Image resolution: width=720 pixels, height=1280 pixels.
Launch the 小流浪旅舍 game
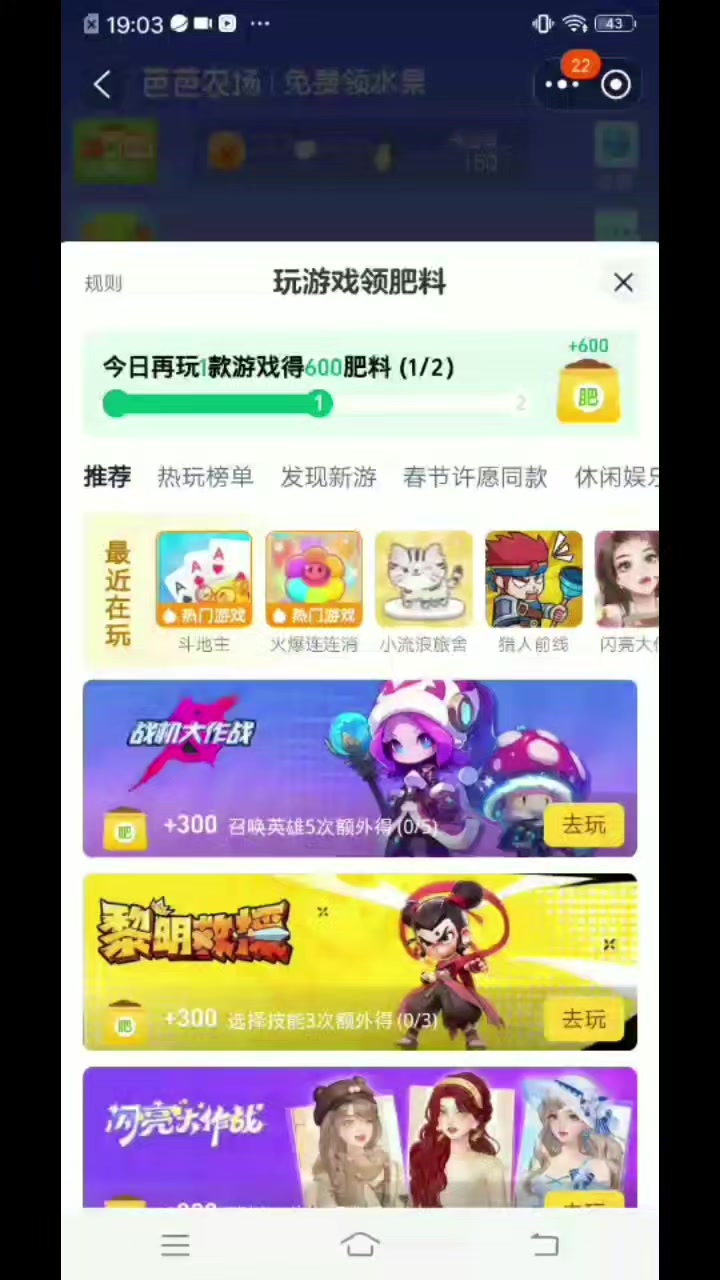click(x=424, y=592)
